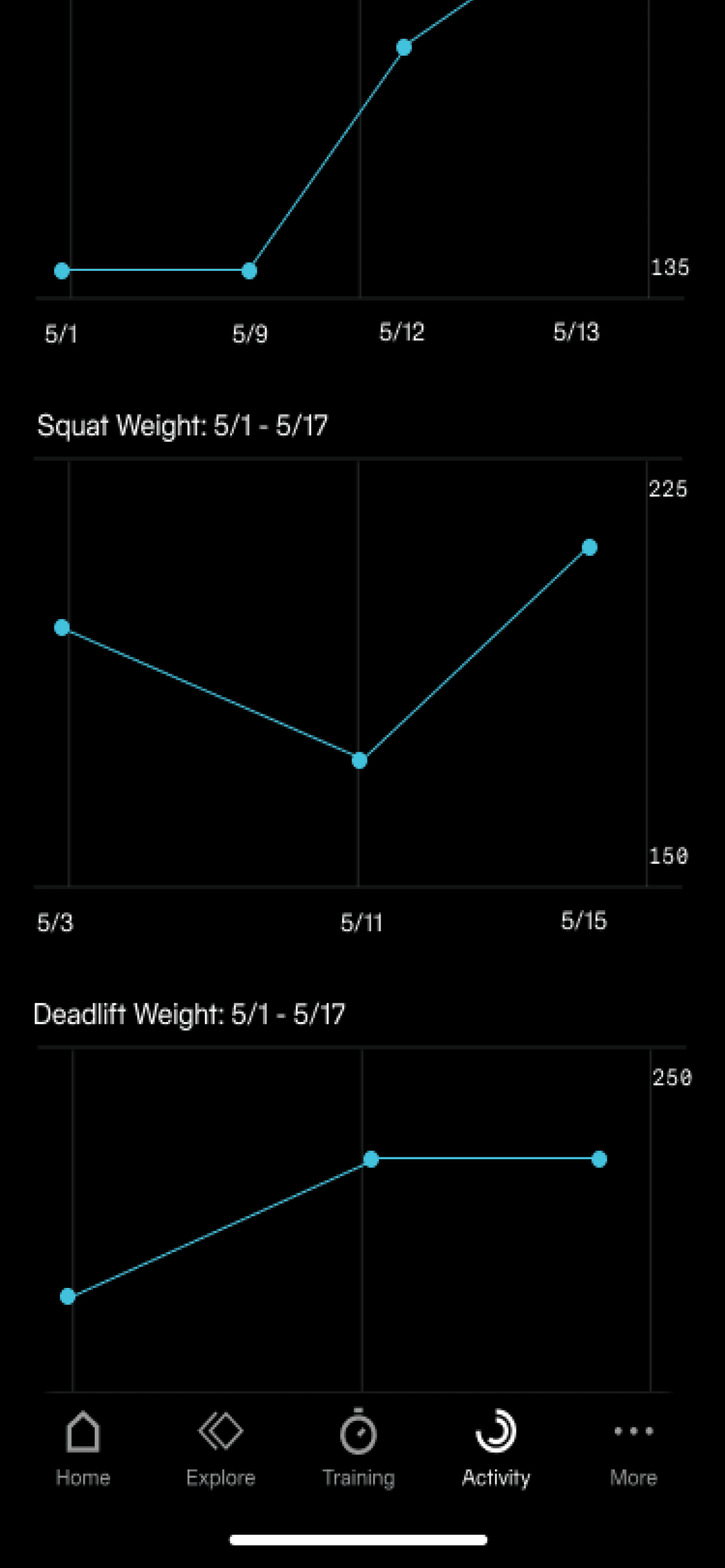Select the Activity tab

(x=496, y=1448)
